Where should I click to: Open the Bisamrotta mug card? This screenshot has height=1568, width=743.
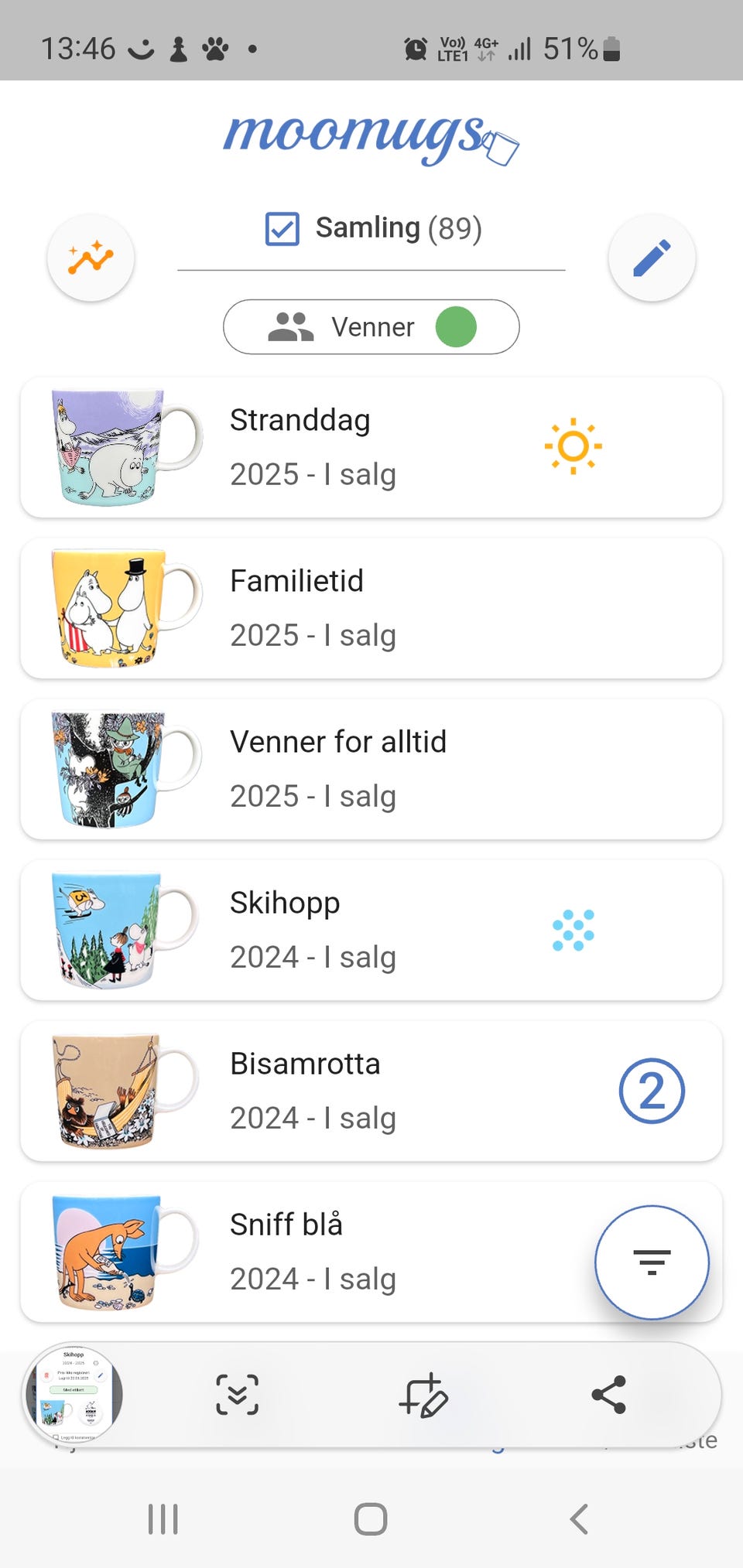pyautogui.click(x=371, y=1091)
